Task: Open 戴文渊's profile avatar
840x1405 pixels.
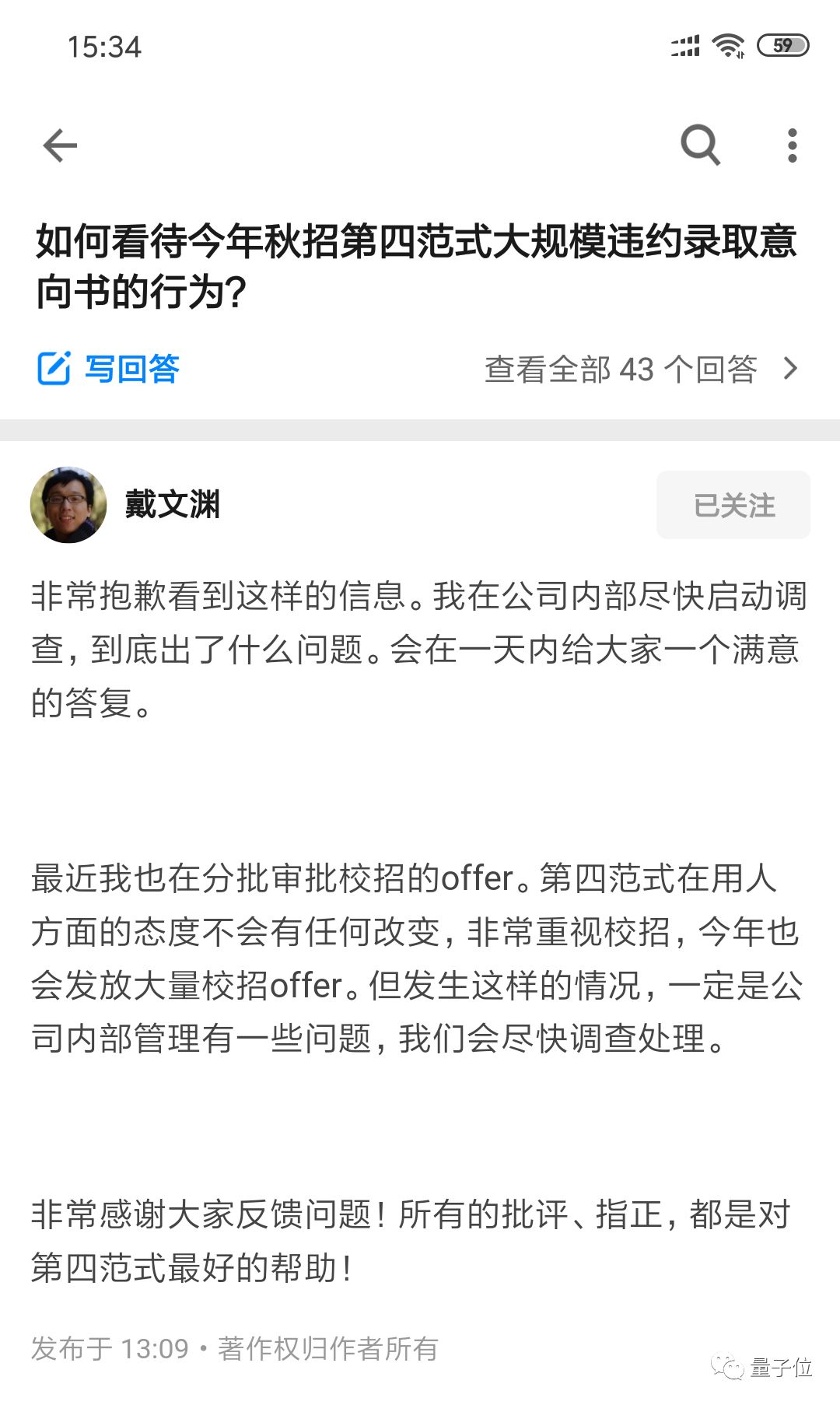Action: (x=68, y=505)
